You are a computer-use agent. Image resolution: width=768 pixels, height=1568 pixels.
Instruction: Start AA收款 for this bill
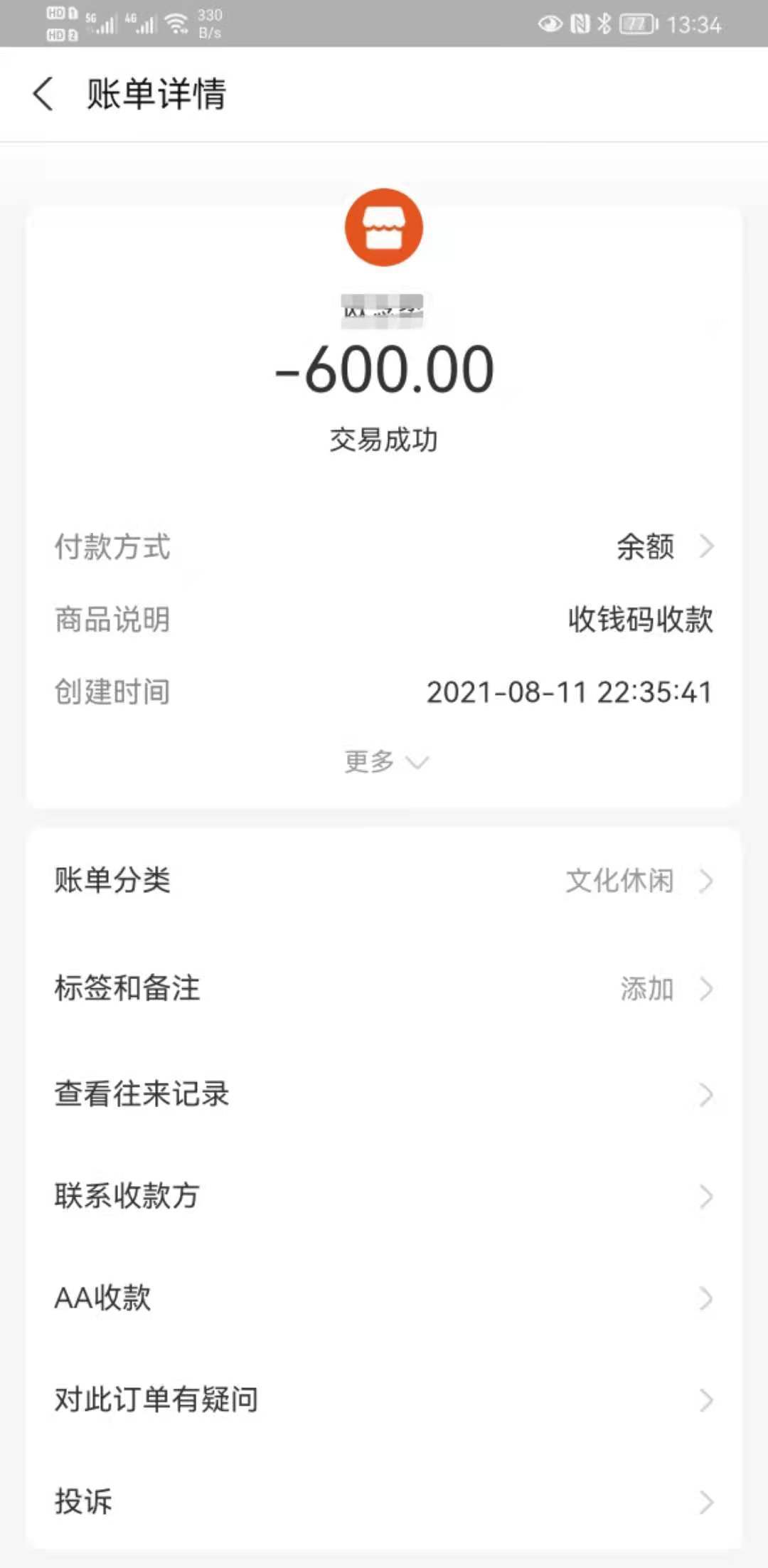(x=384, y=1298)
